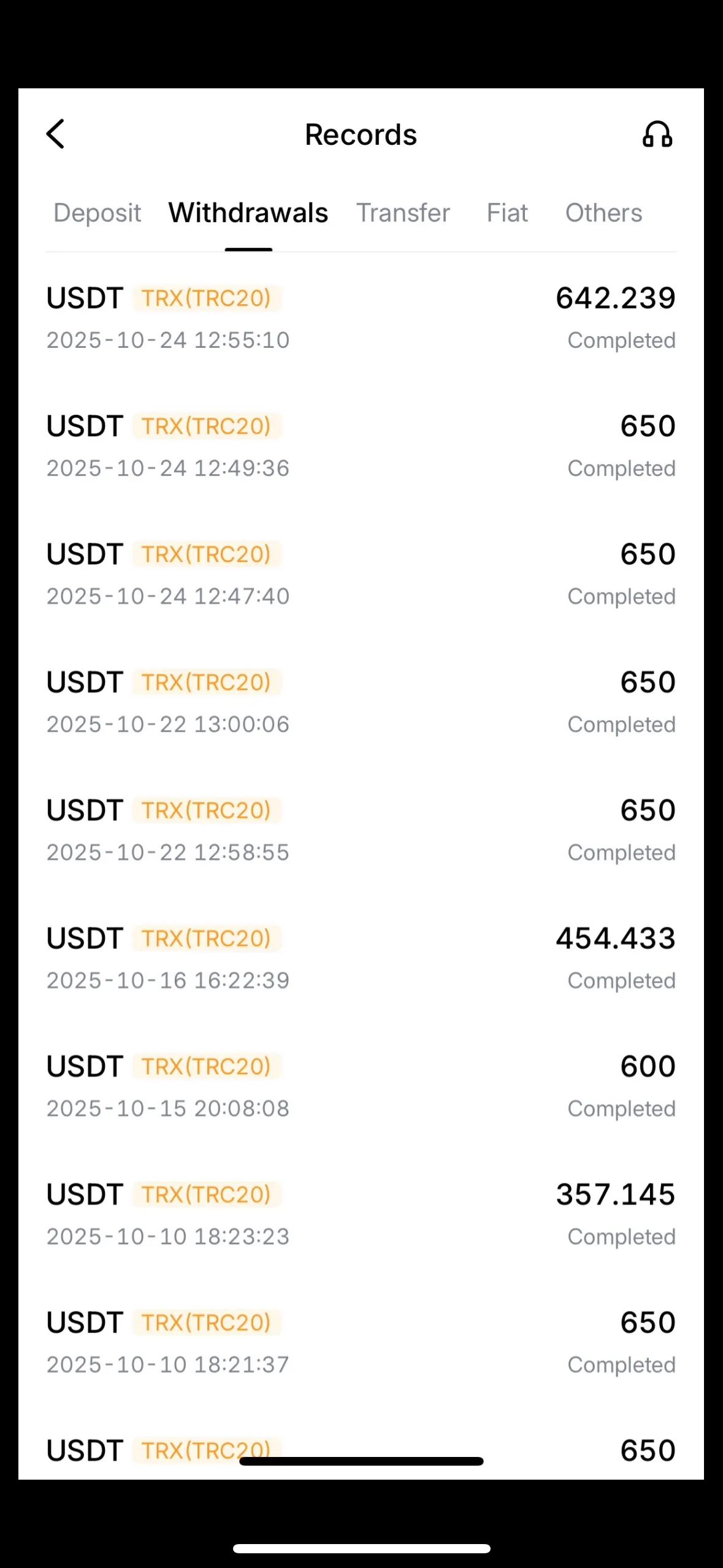The image size is (723, 1568).
Task: Open customer support headset icon
Action: click(657, 134)
